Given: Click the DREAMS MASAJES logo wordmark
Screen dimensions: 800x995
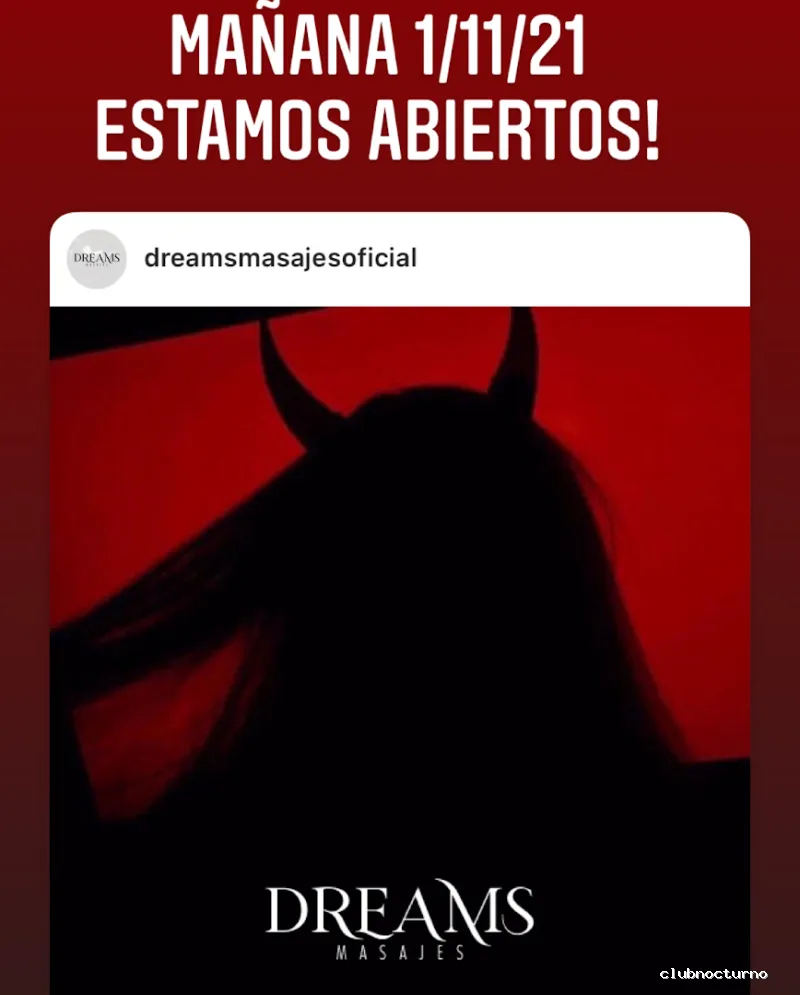Looking at the screenshot, I should (x=400, y=908).
